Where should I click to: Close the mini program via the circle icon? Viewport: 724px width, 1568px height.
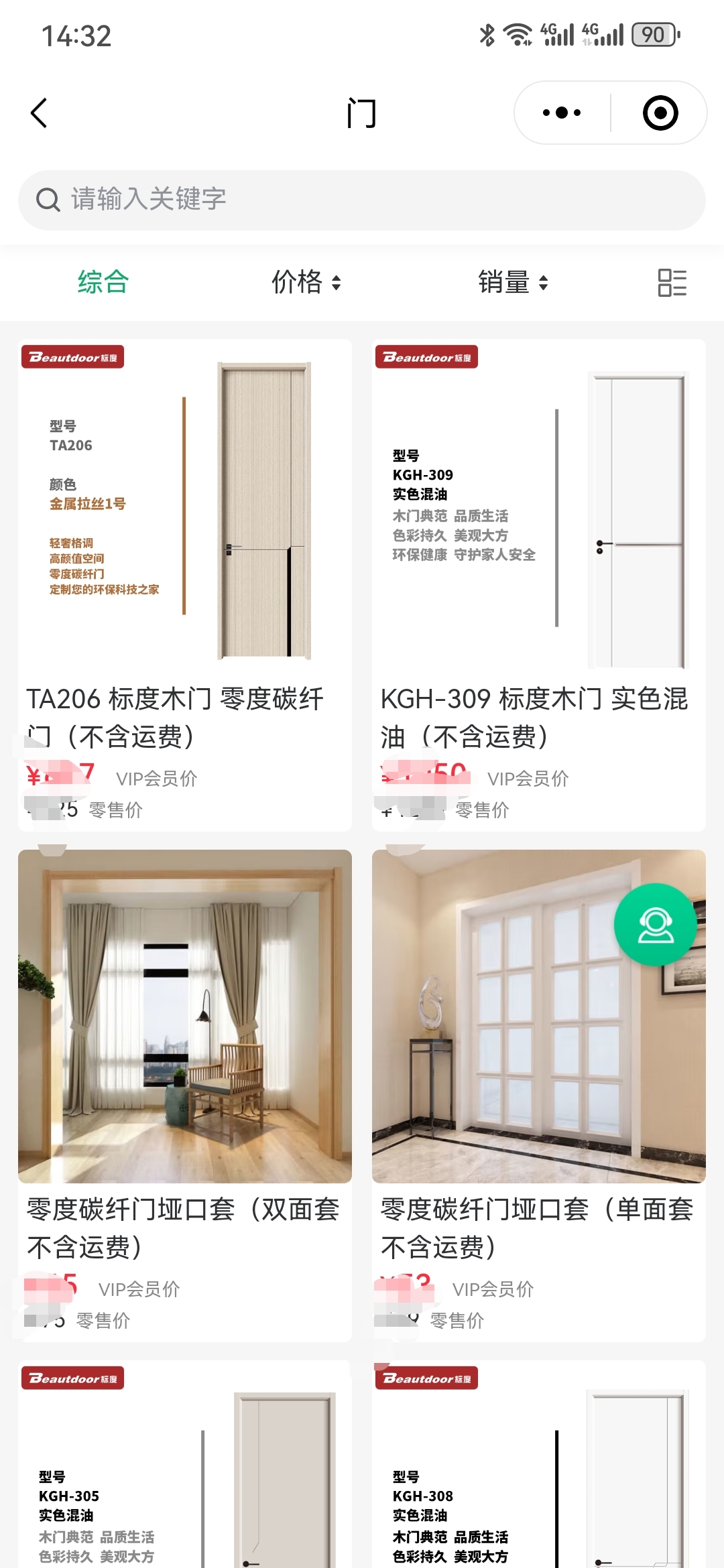tap(660, 113)
